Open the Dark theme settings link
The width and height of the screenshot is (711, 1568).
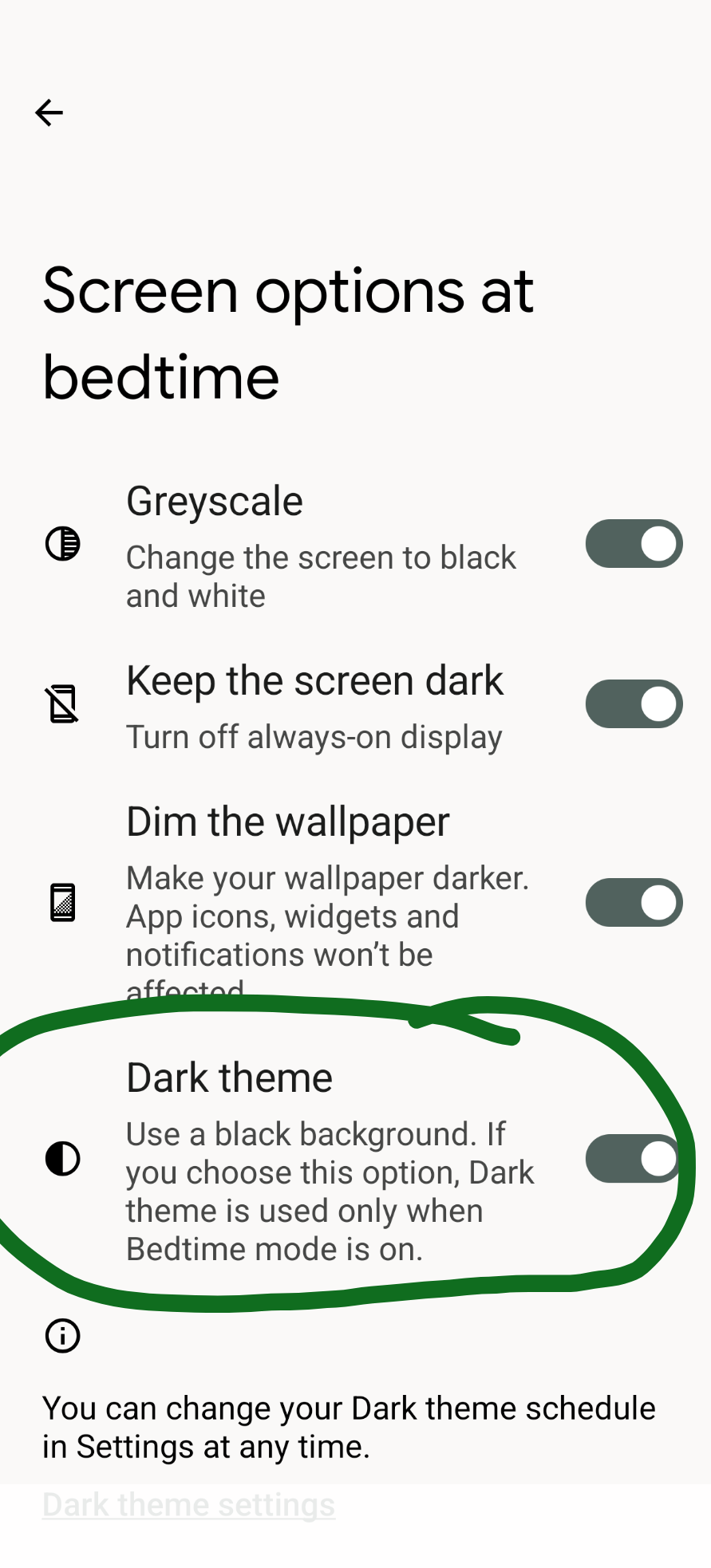(188, 1505)
